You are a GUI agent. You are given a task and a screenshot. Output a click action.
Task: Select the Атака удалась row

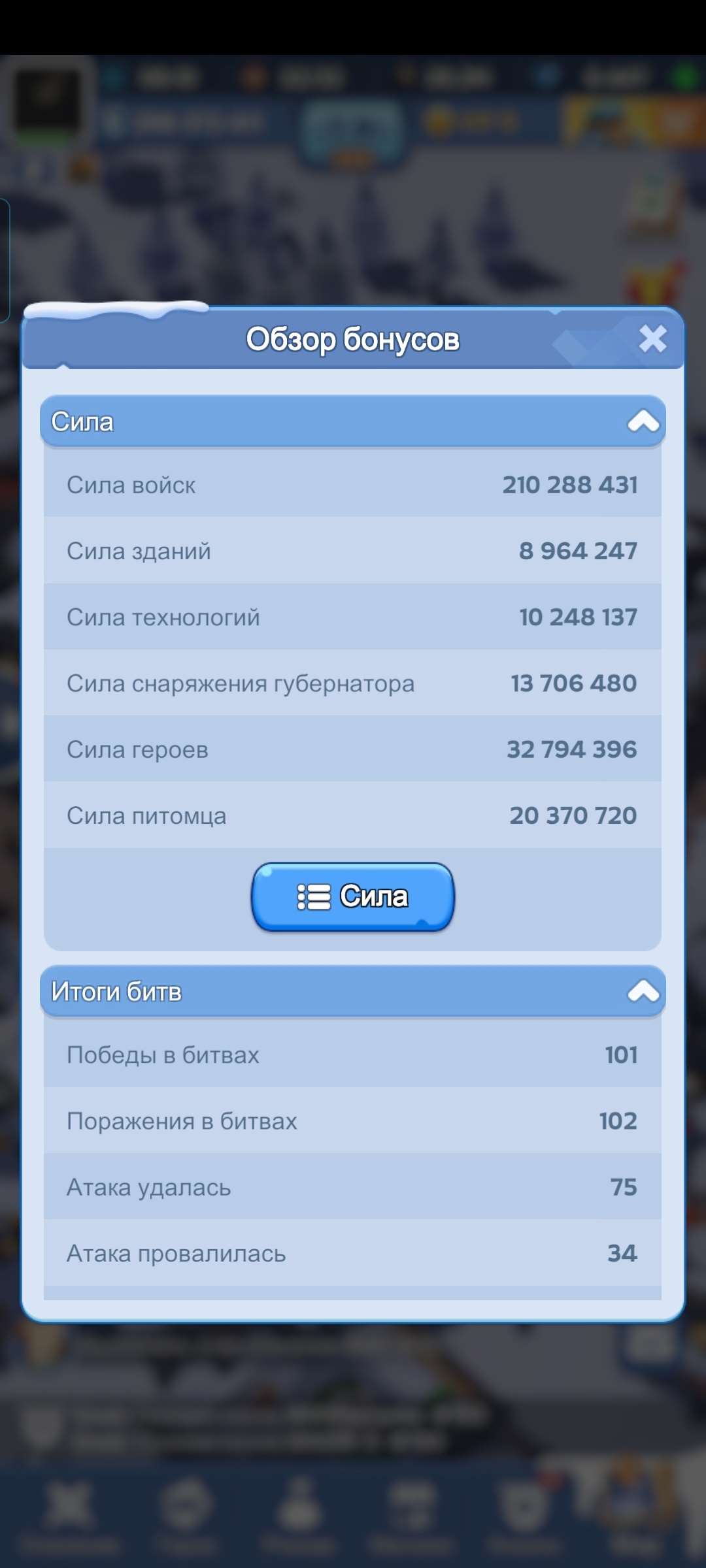click(353, 1186)
